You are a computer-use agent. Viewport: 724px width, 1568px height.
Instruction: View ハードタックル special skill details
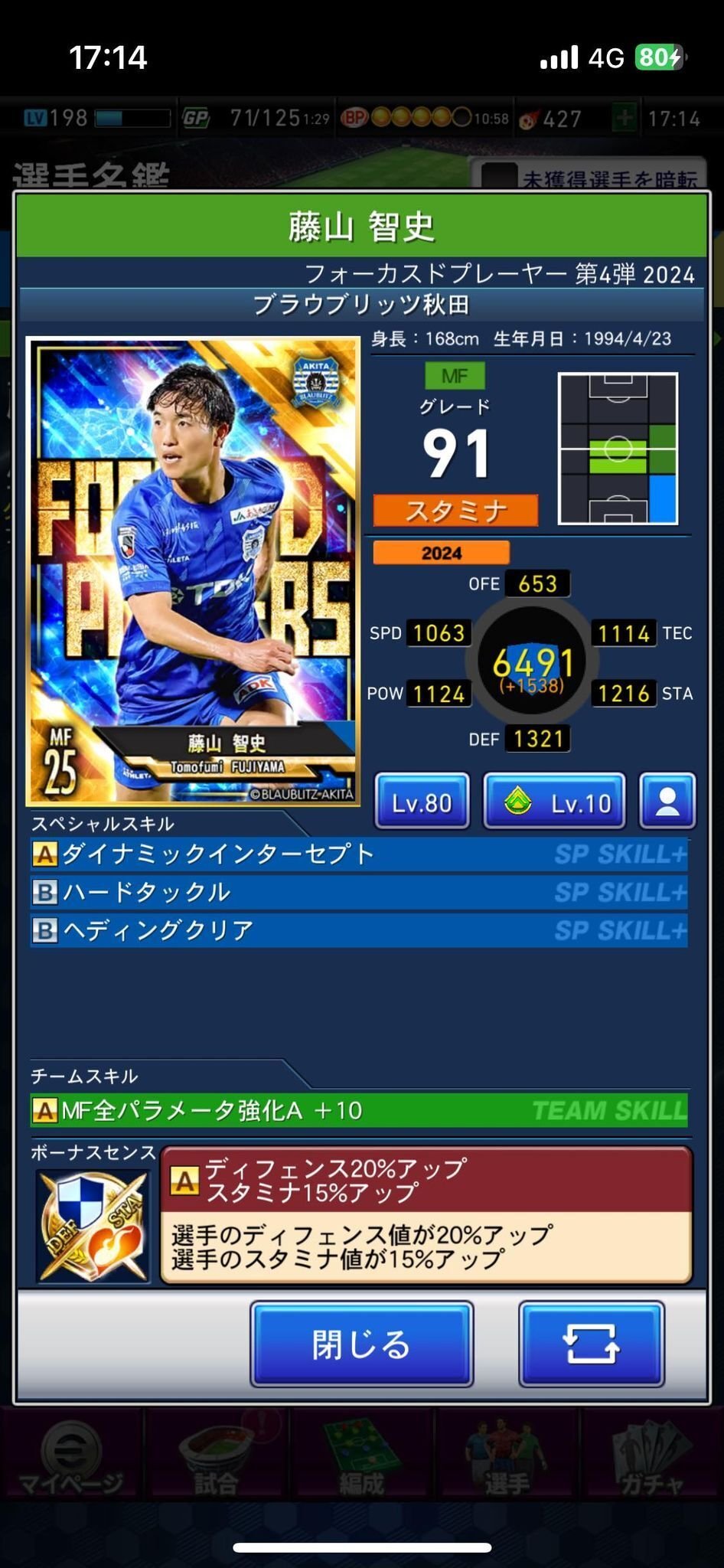358,892
